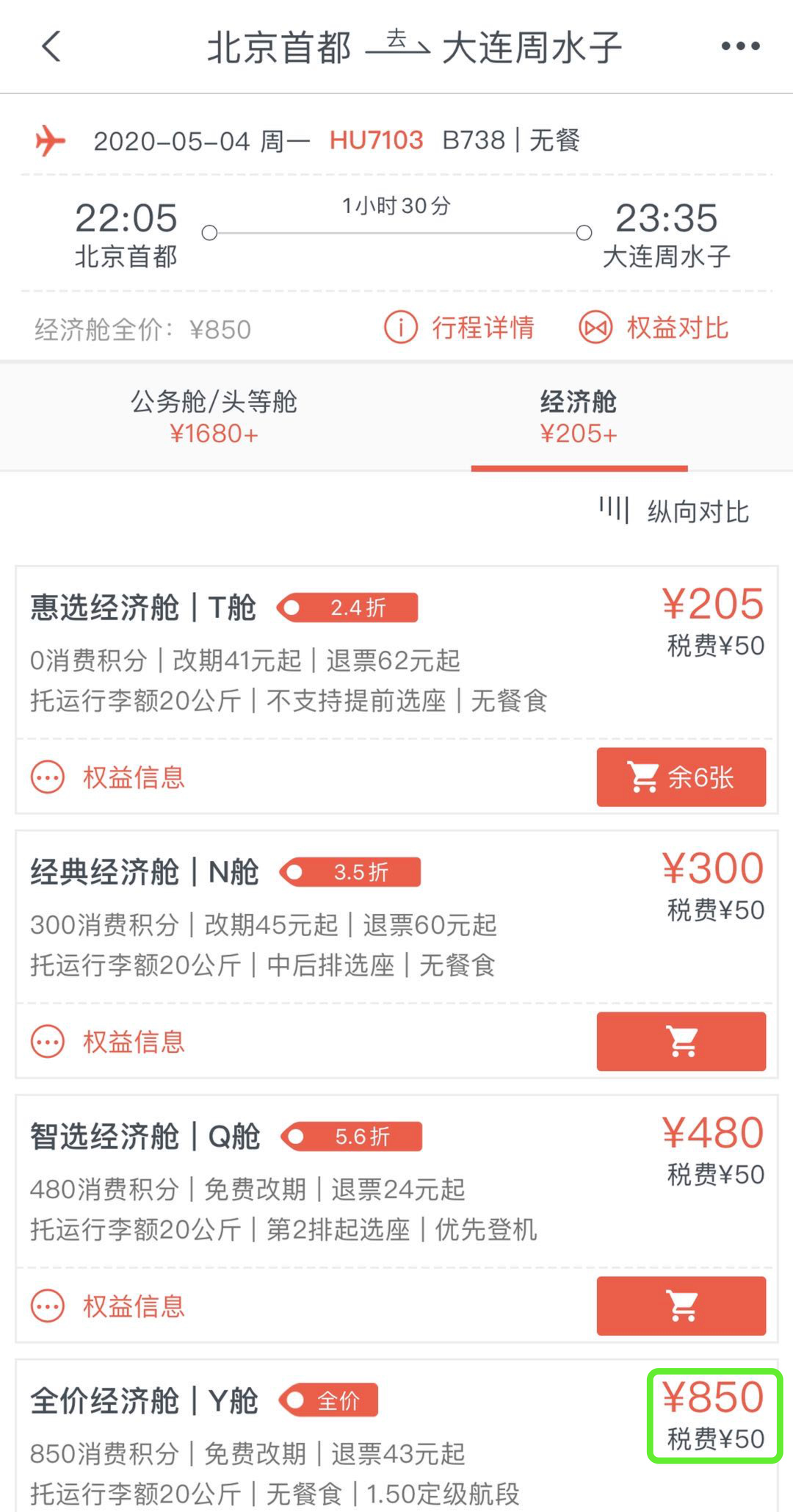The height and width of the screenshot is (1512, 793).
Task: Add 智选经济舱 Q舱 ¥480 to cart
Action: [x=681, y=1306]
